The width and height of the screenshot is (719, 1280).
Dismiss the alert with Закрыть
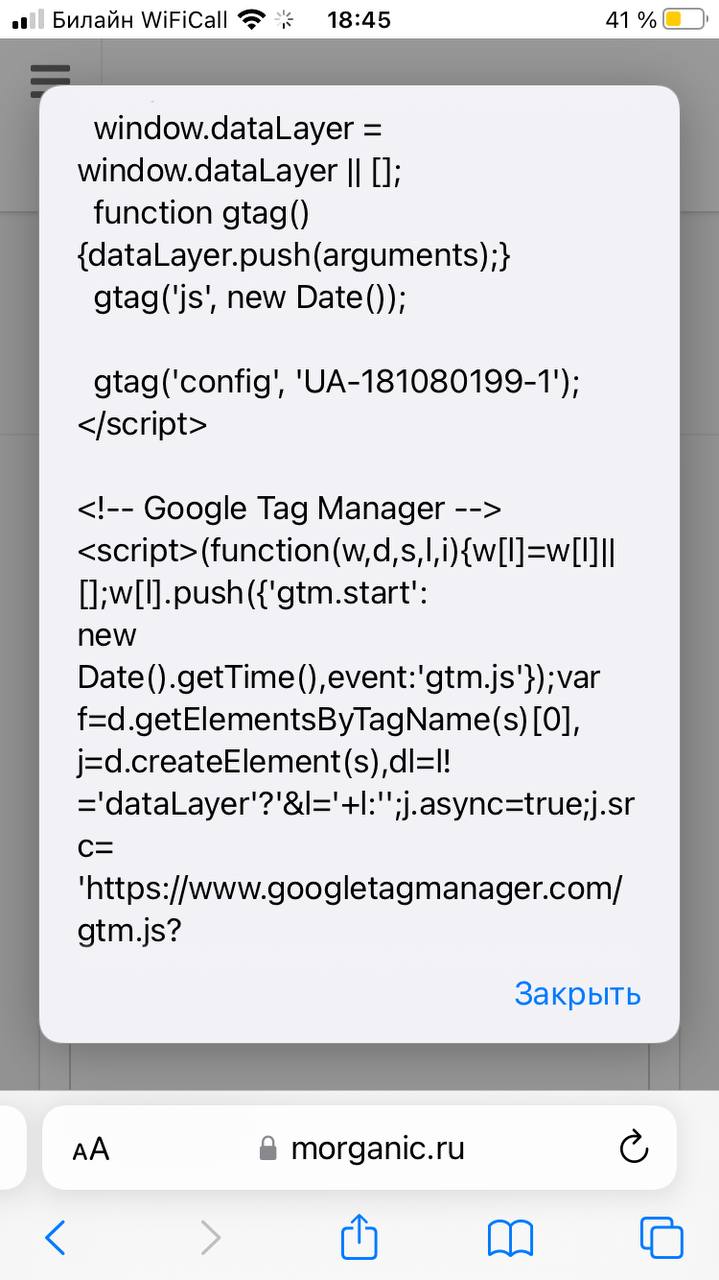coord(577,994)
